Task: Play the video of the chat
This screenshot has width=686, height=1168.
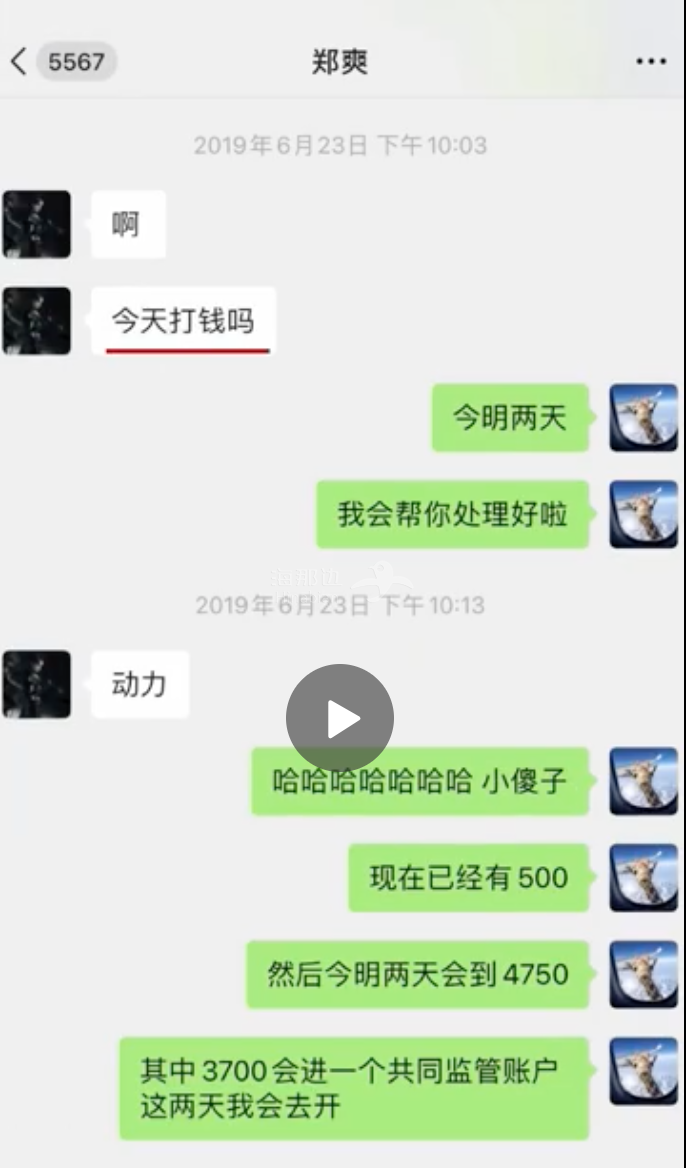Action: 340,717
